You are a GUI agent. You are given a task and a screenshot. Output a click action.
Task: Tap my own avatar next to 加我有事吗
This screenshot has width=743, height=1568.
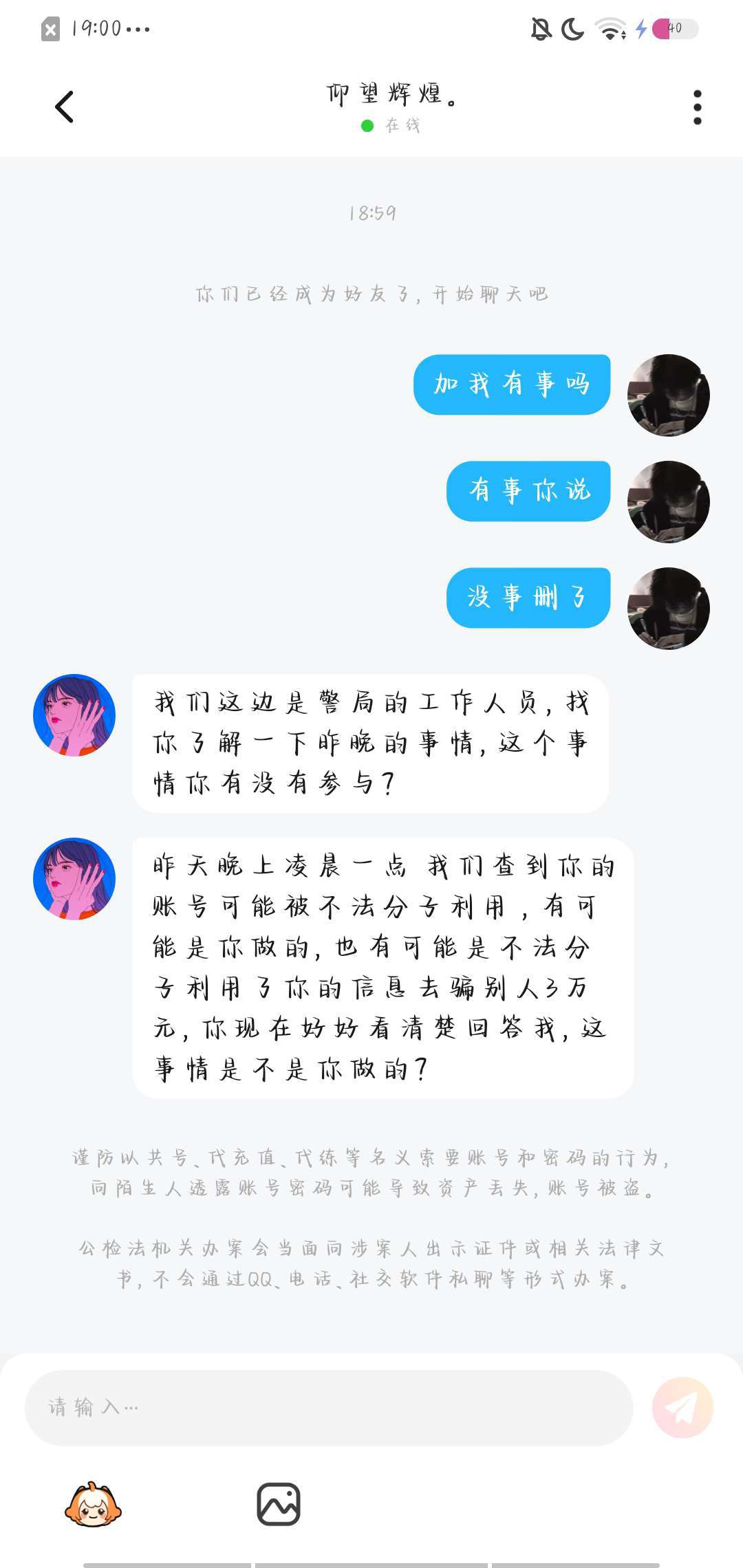click(668, 395)
